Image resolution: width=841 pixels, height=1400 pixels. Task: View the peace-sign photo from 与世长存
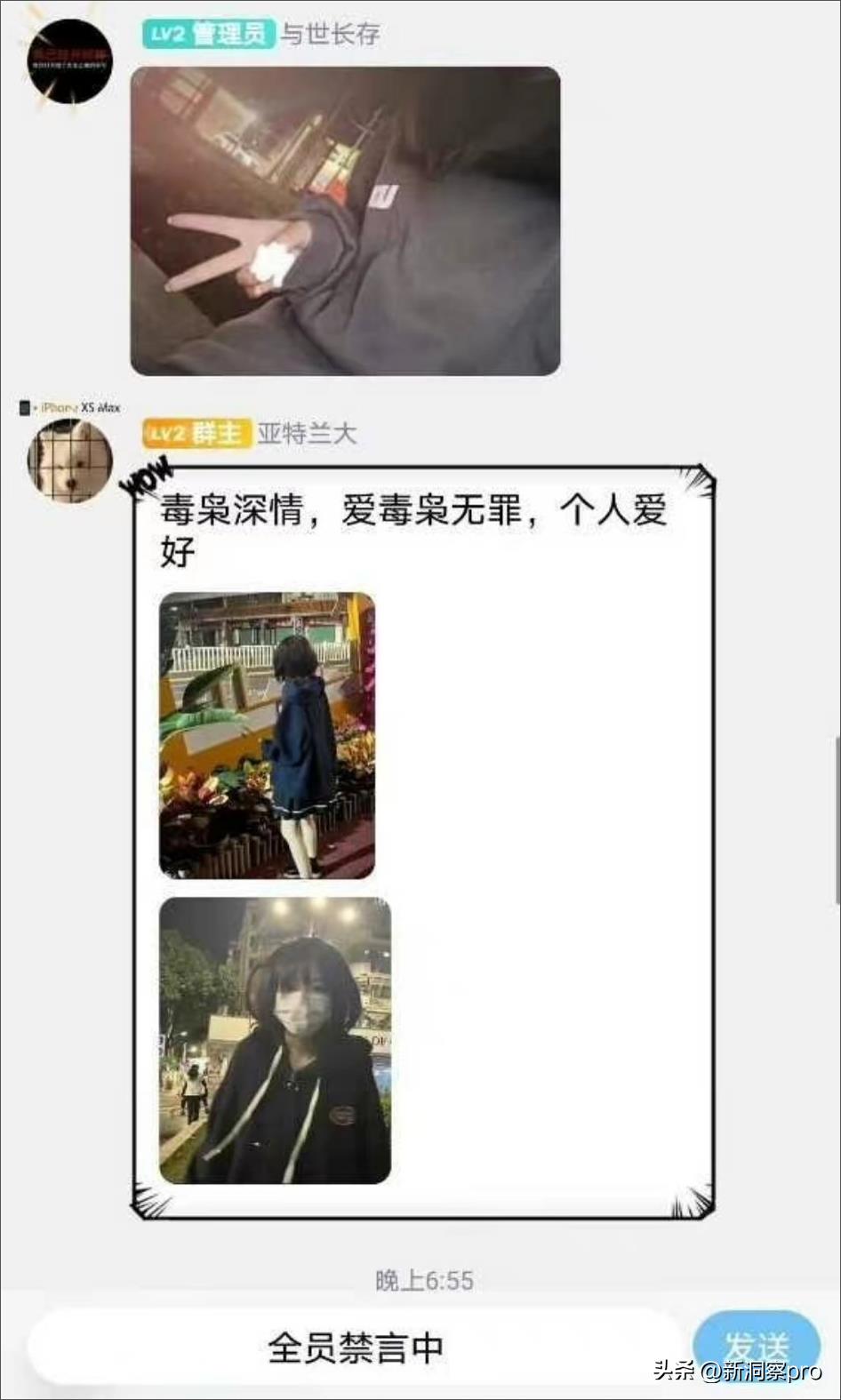(x=345, y=220)
